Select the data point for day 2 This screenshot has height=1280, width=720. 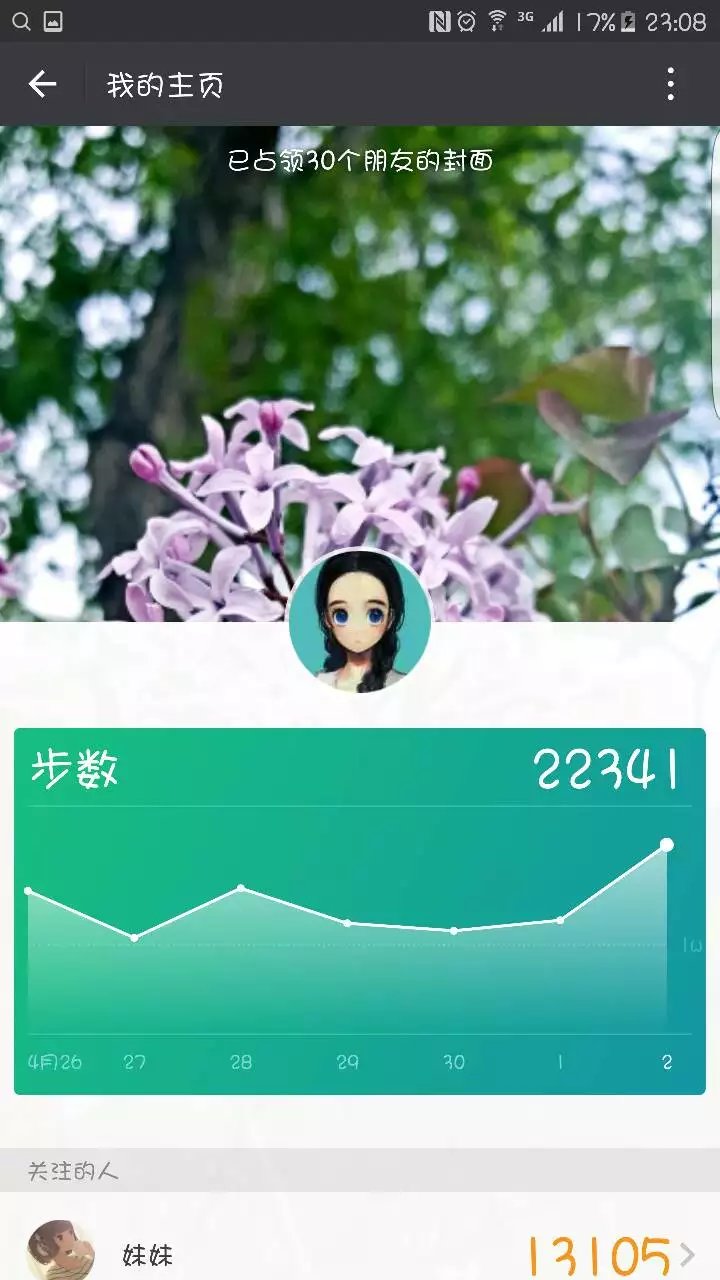(667, 845)
